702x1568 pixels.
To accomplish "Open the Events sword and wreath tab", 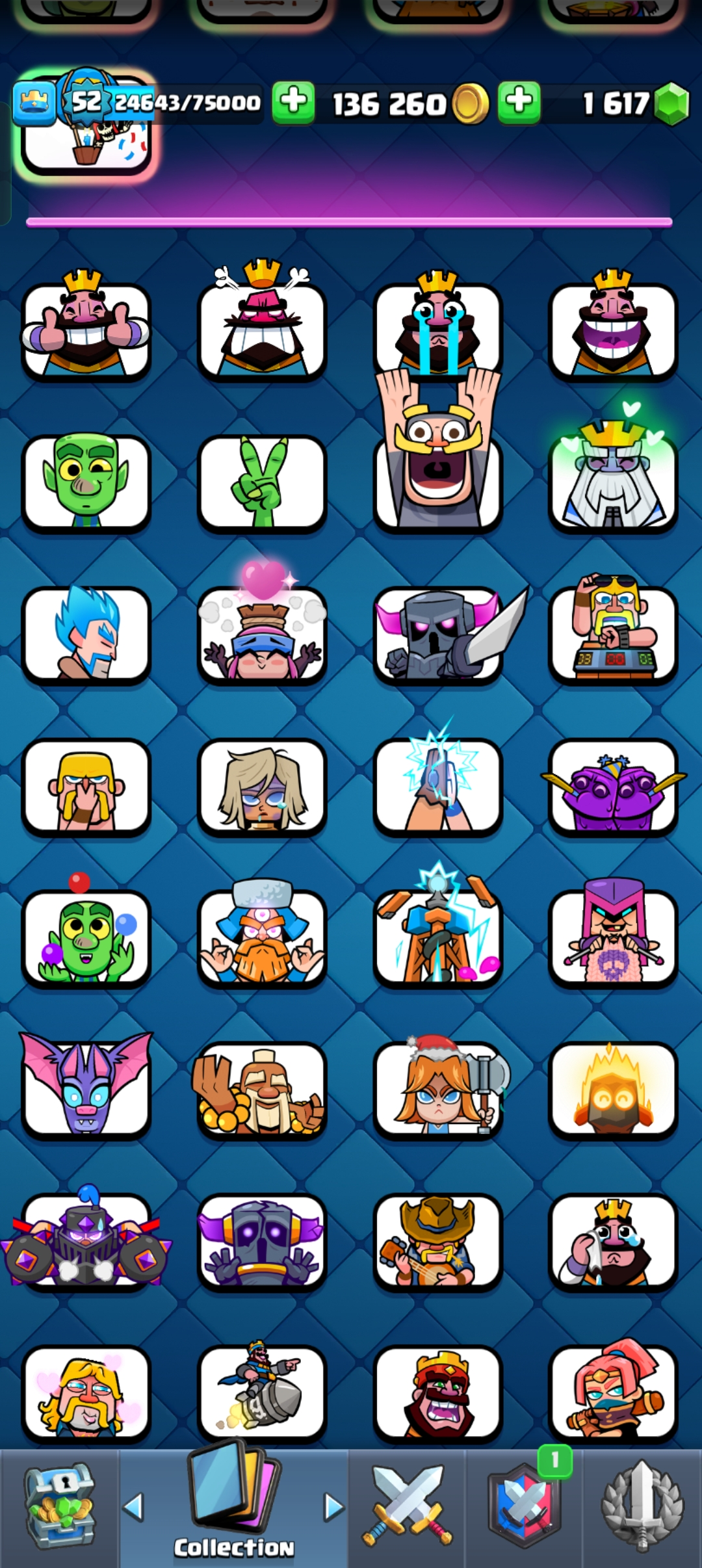I will click(x=642, y=1506).
